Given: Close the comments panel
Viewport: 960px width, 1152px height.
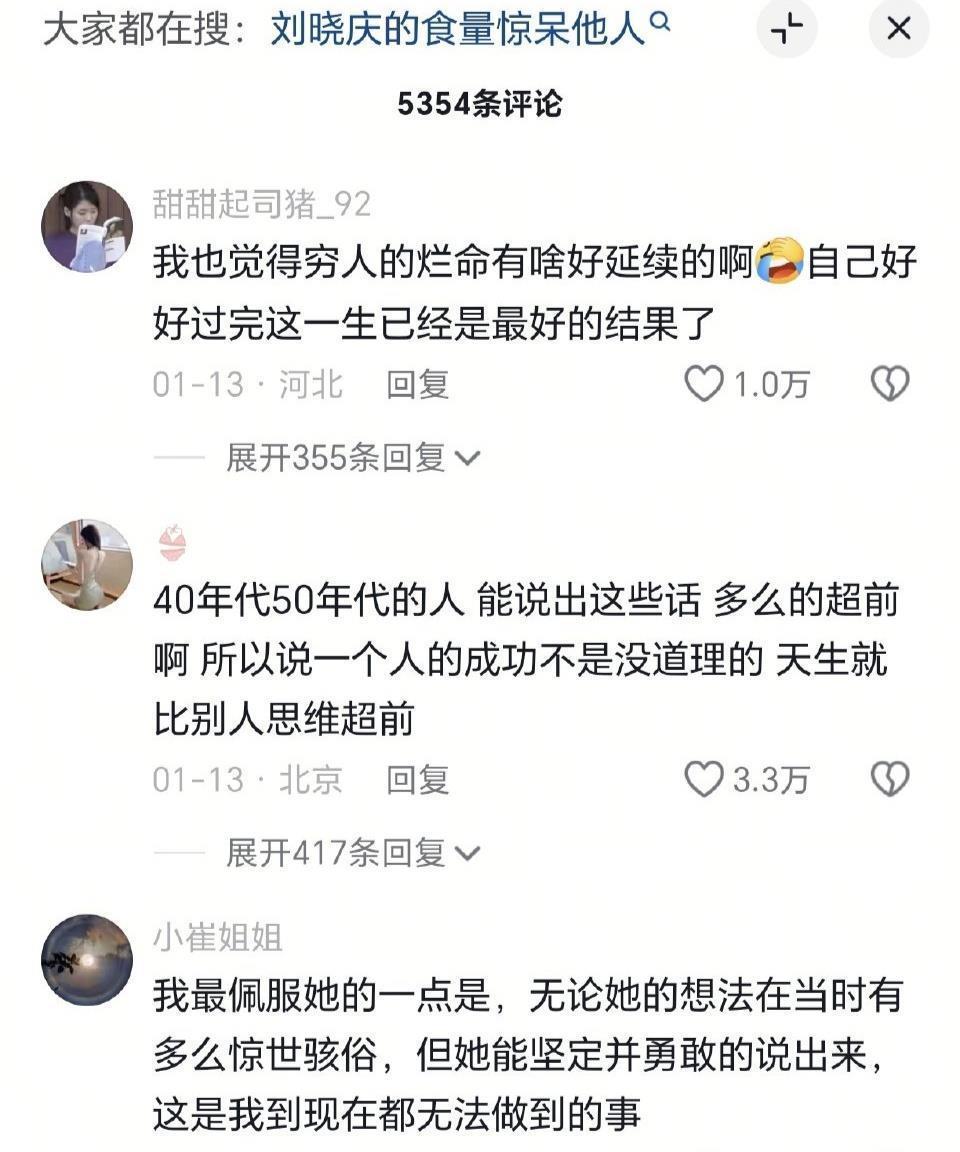Looking at the screenshot, I should point(898,30).
